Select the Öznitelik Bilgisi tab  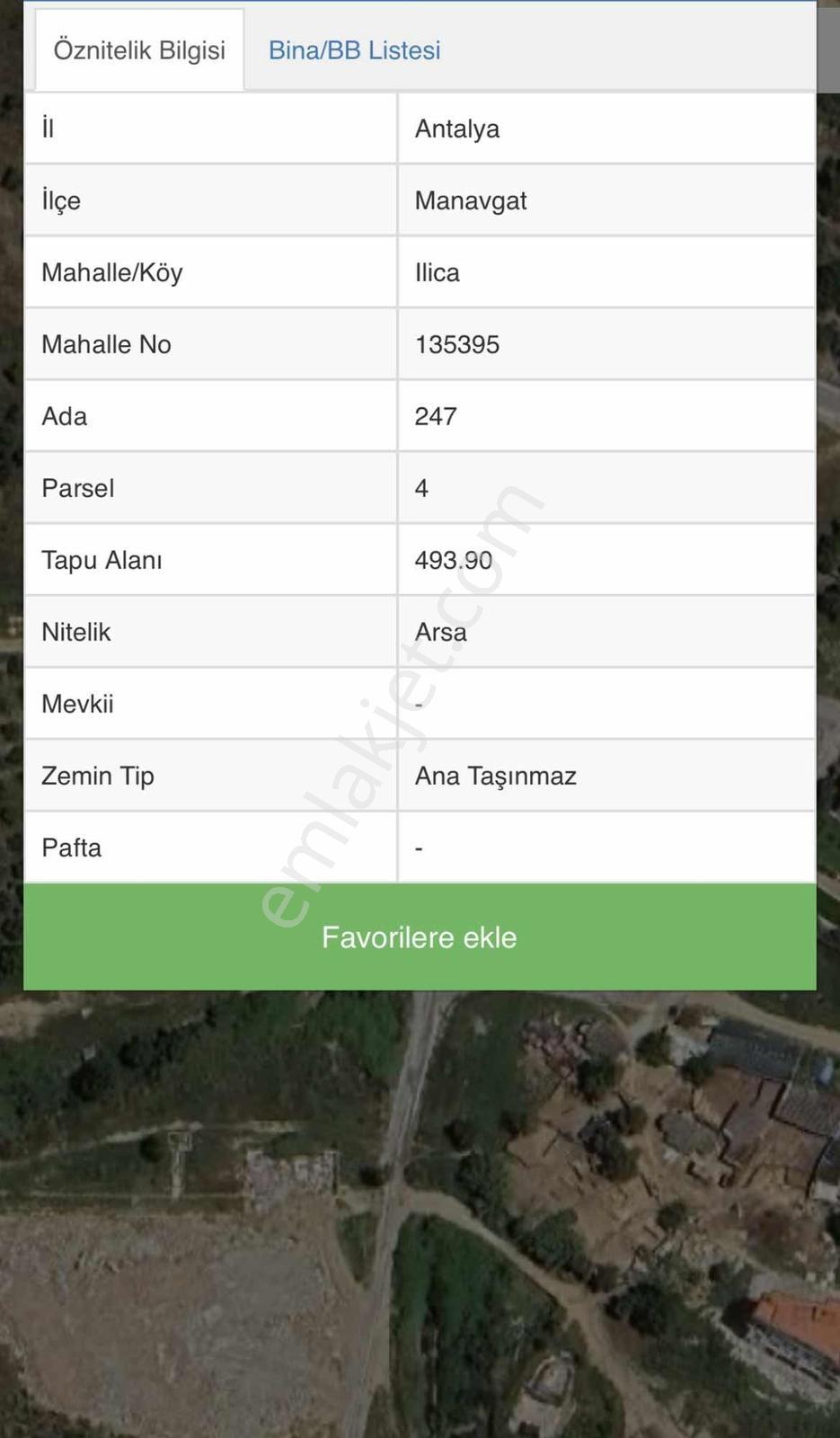(x=139, y=50)
